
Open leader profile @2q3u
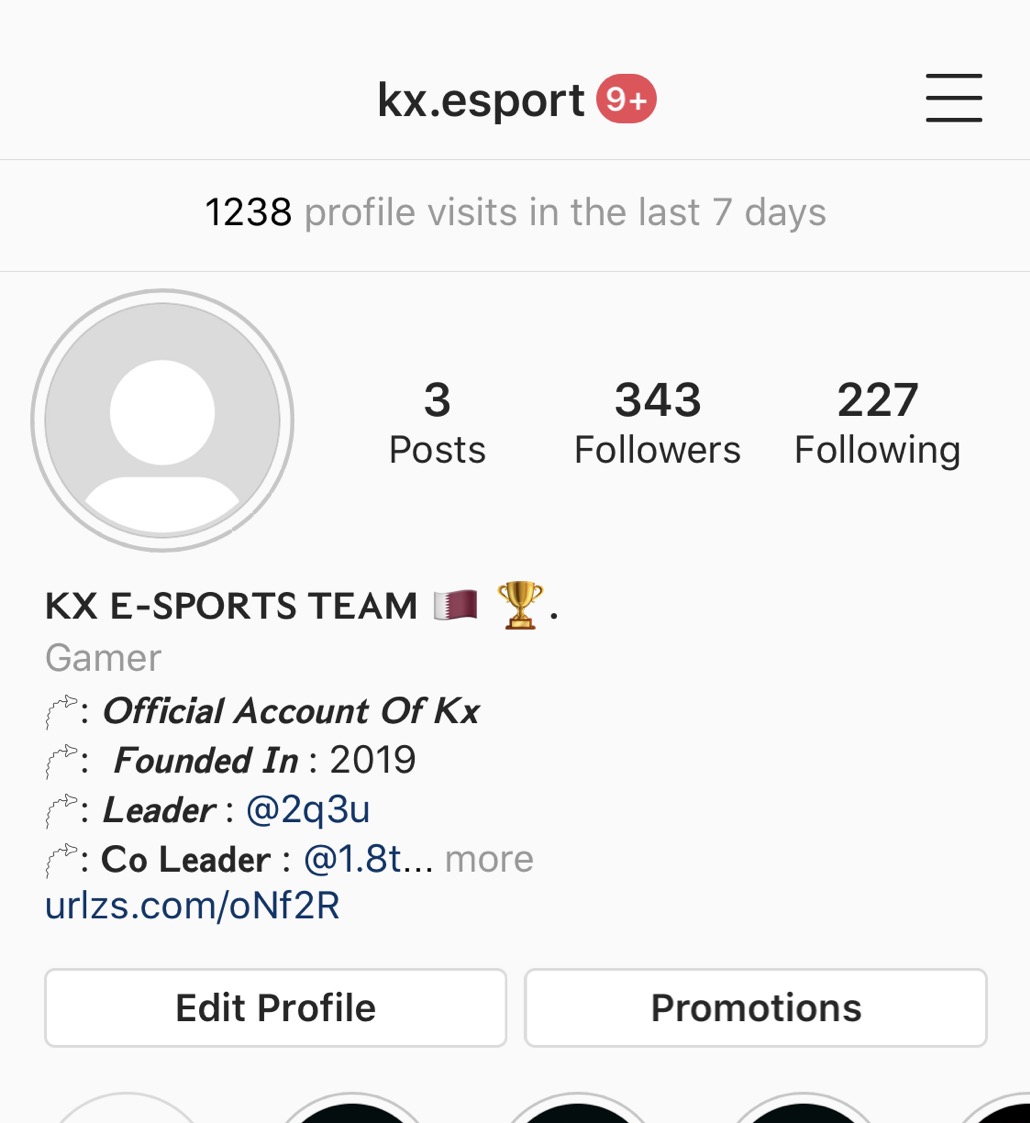tap(307, 809)
